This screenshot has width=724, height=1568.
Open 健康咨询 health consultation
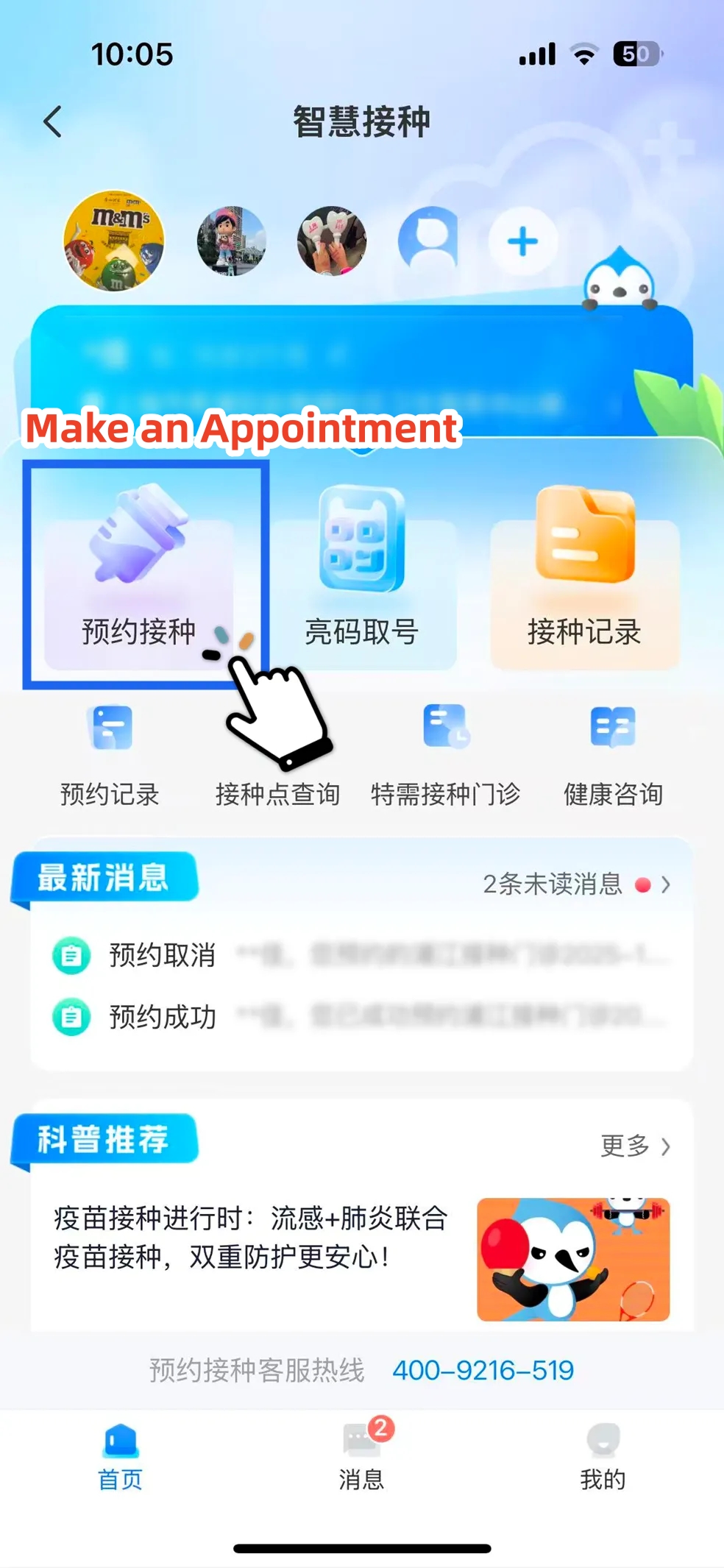(x=613, y=754)
